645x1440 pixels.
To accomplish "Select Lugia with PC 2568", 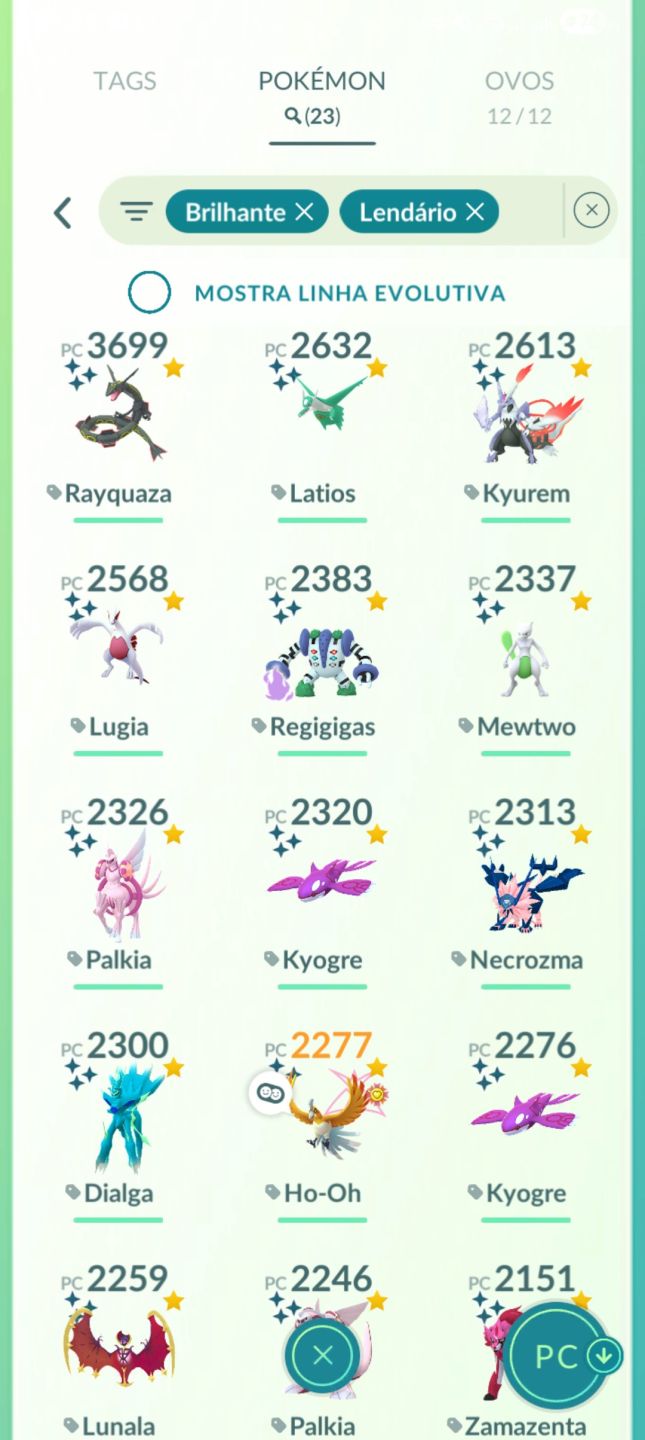I will tap(118, 657).
